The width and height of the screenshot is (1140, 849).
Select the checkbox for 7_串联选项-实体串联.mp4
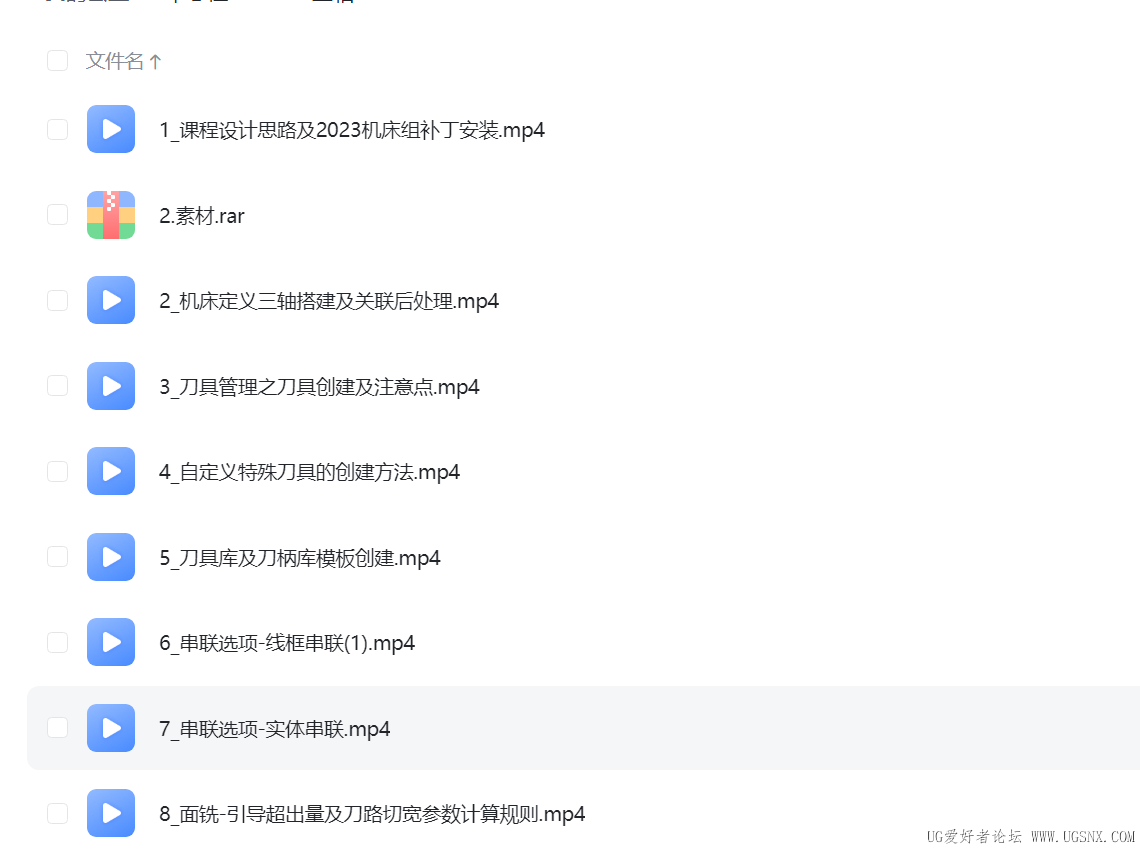(57, 728)
